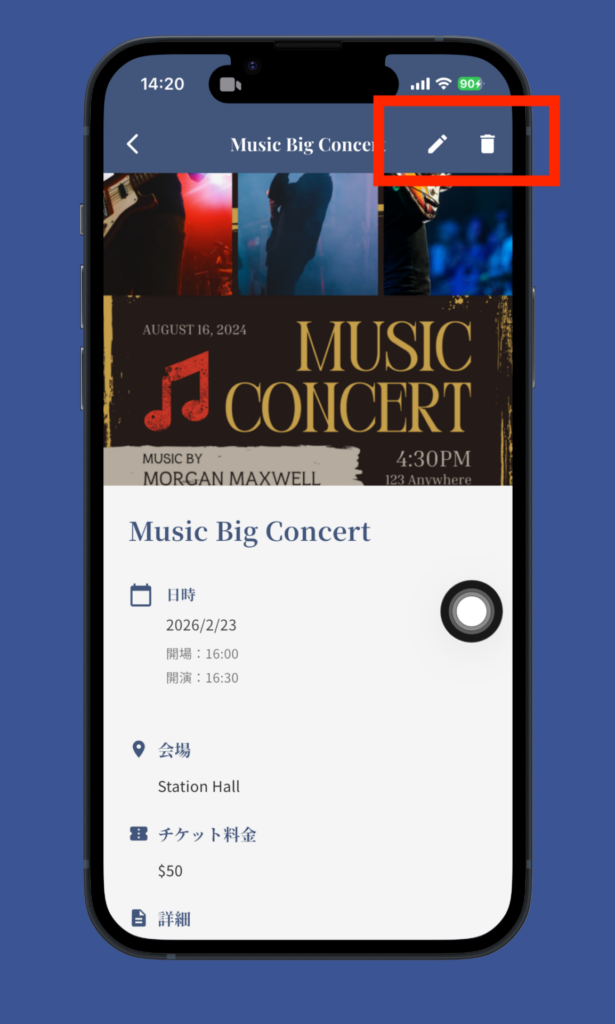This screenshot has width=615, height=1024.
Task: Open the AssistiveTouch floating button
Action: tap(471, 611)
